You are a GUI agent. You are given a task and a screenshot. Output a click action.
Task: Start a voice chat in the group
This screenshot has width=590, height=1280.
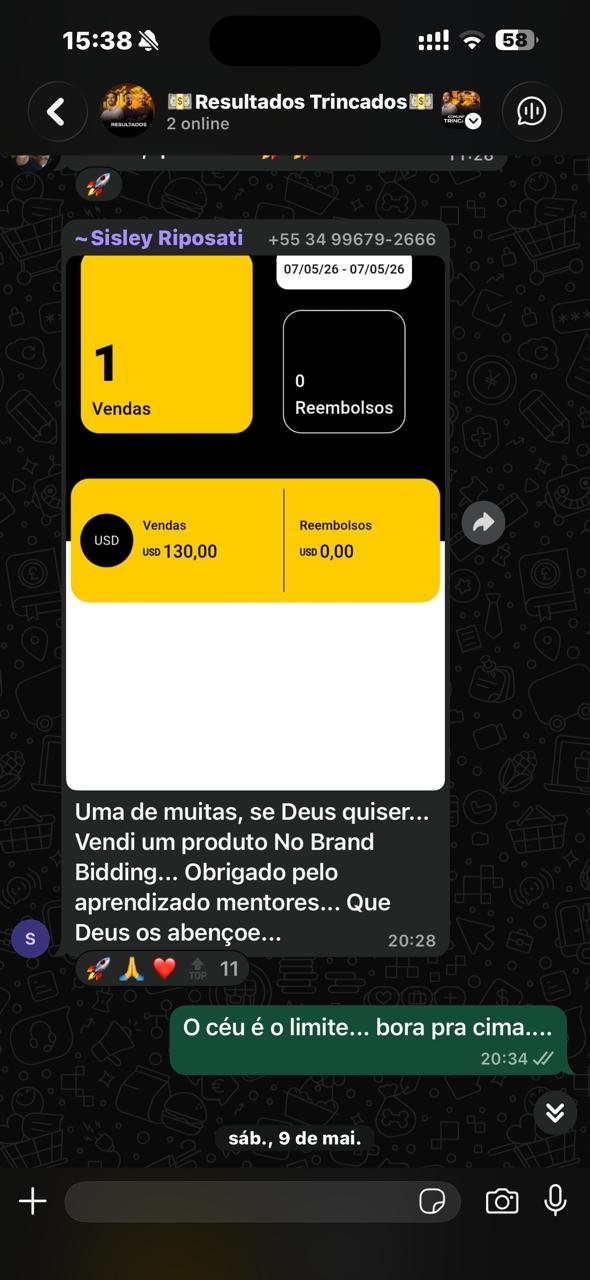click(532, 111)
